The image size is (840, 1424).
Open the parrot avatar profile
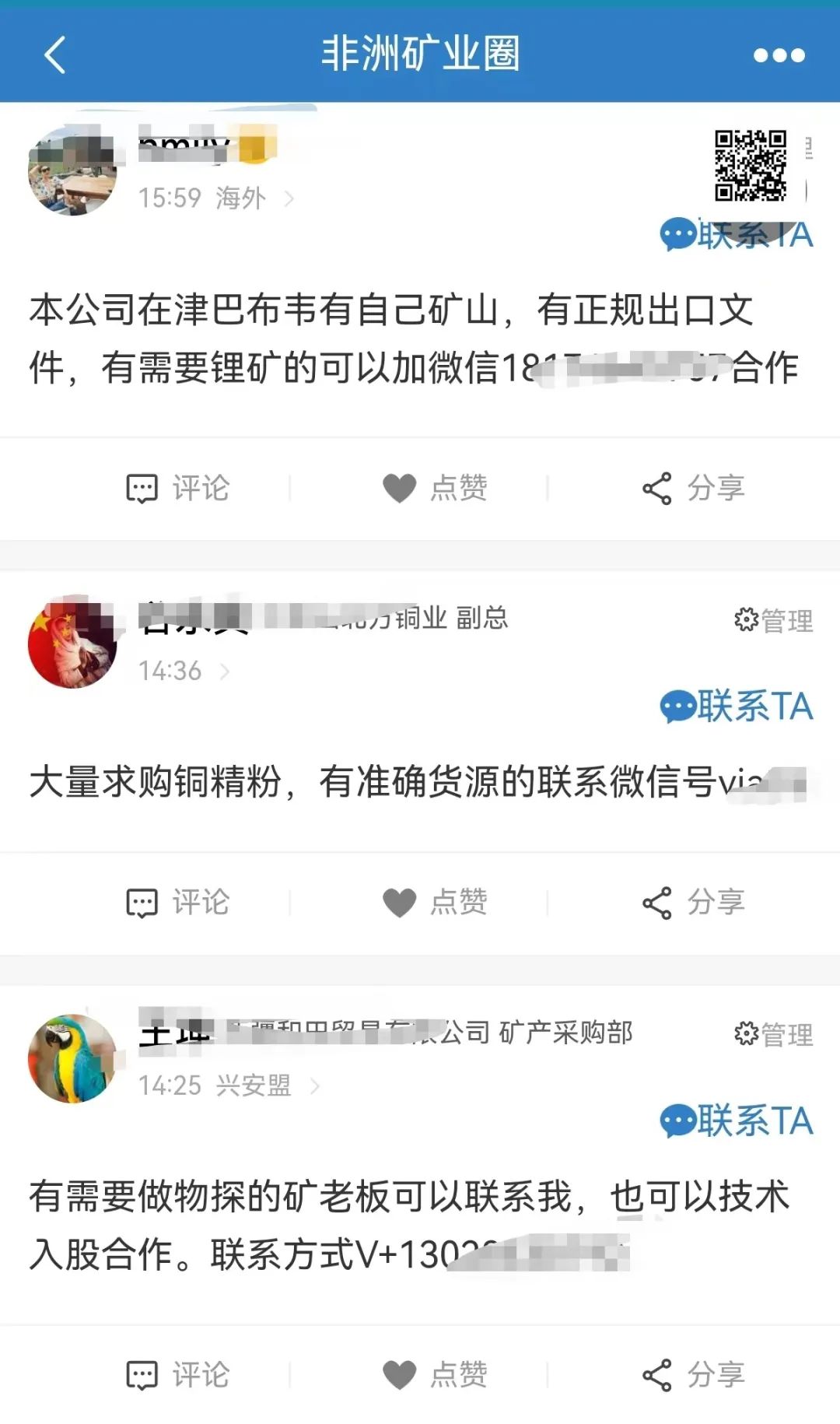72,1058
